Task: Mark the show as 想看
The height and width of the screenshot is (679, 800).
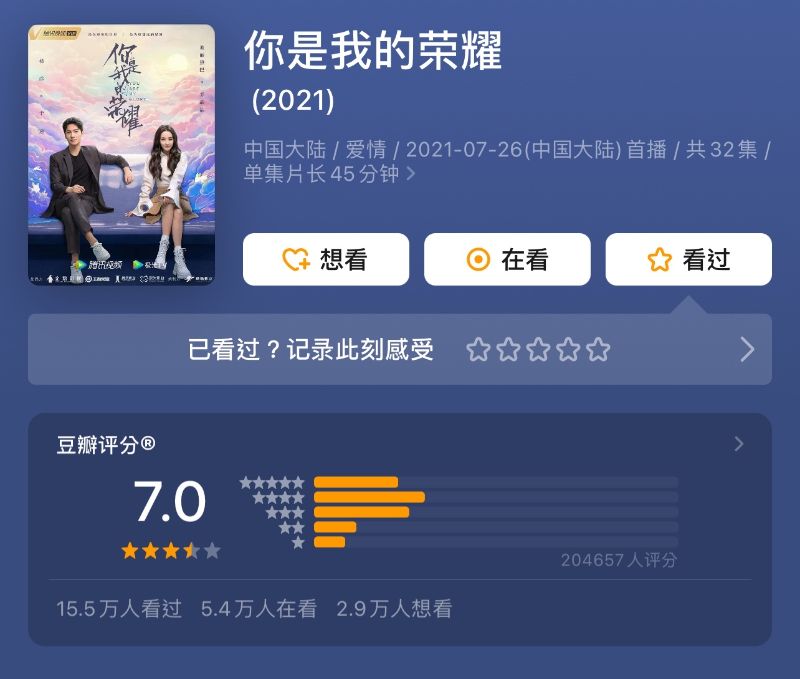Action: click(326, 260)
